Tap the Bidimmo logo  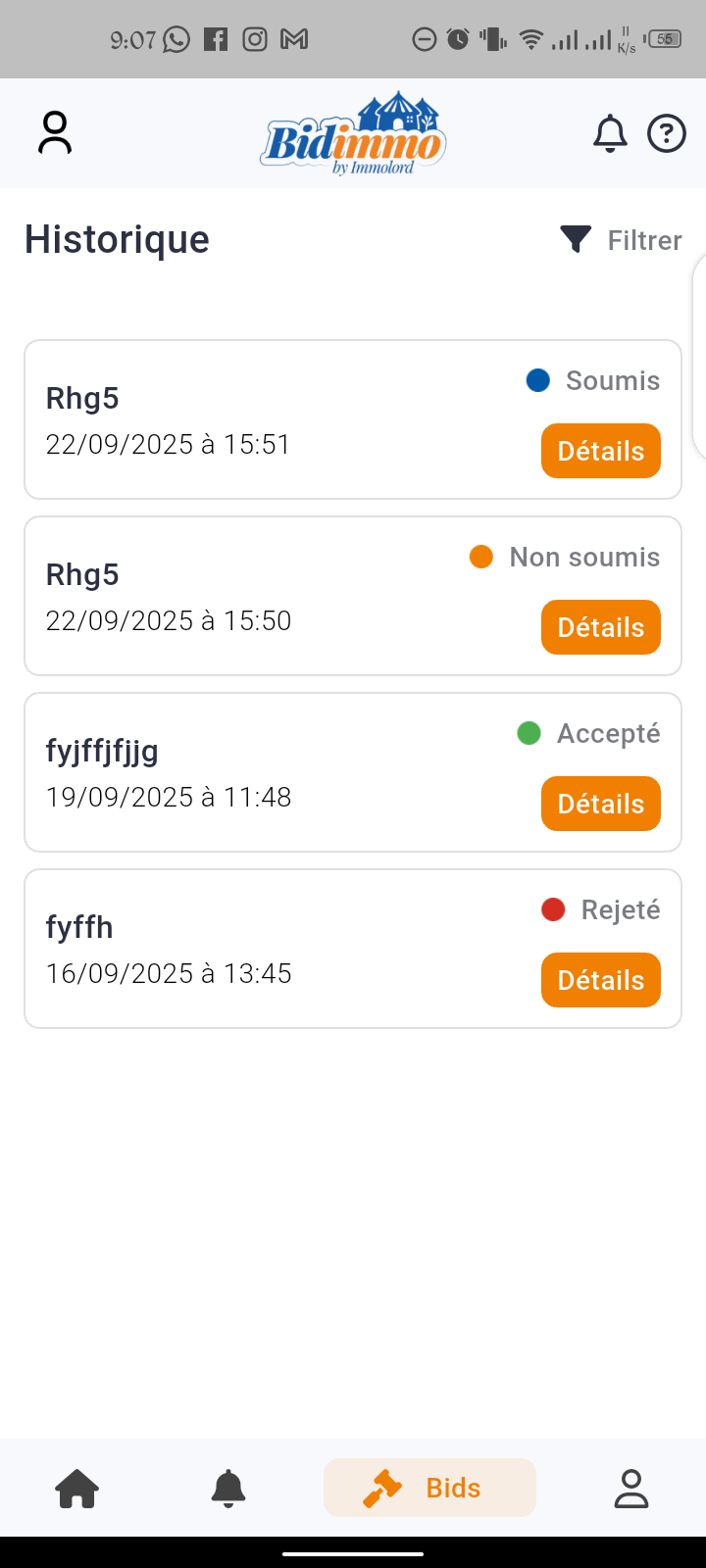[x=353, y=132]
